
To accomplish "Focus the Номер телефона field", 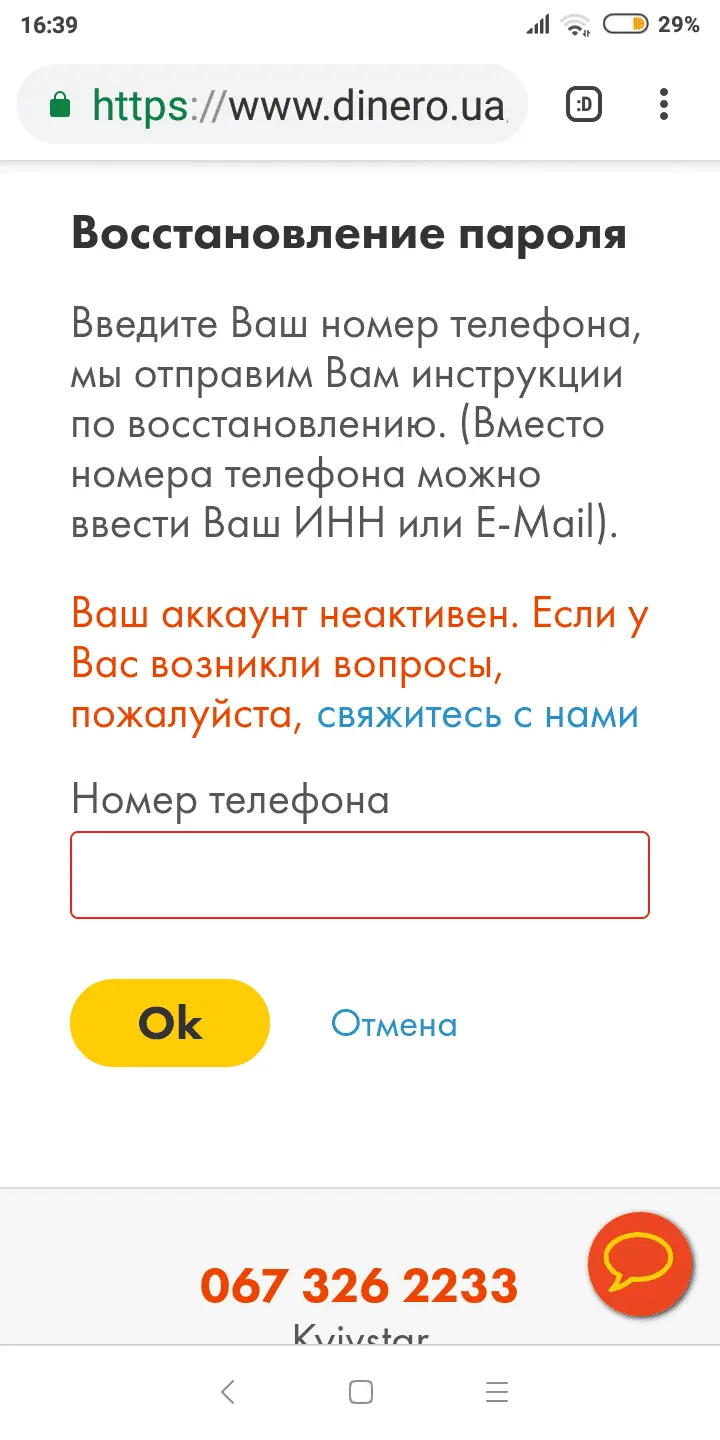I will (360, 875).
